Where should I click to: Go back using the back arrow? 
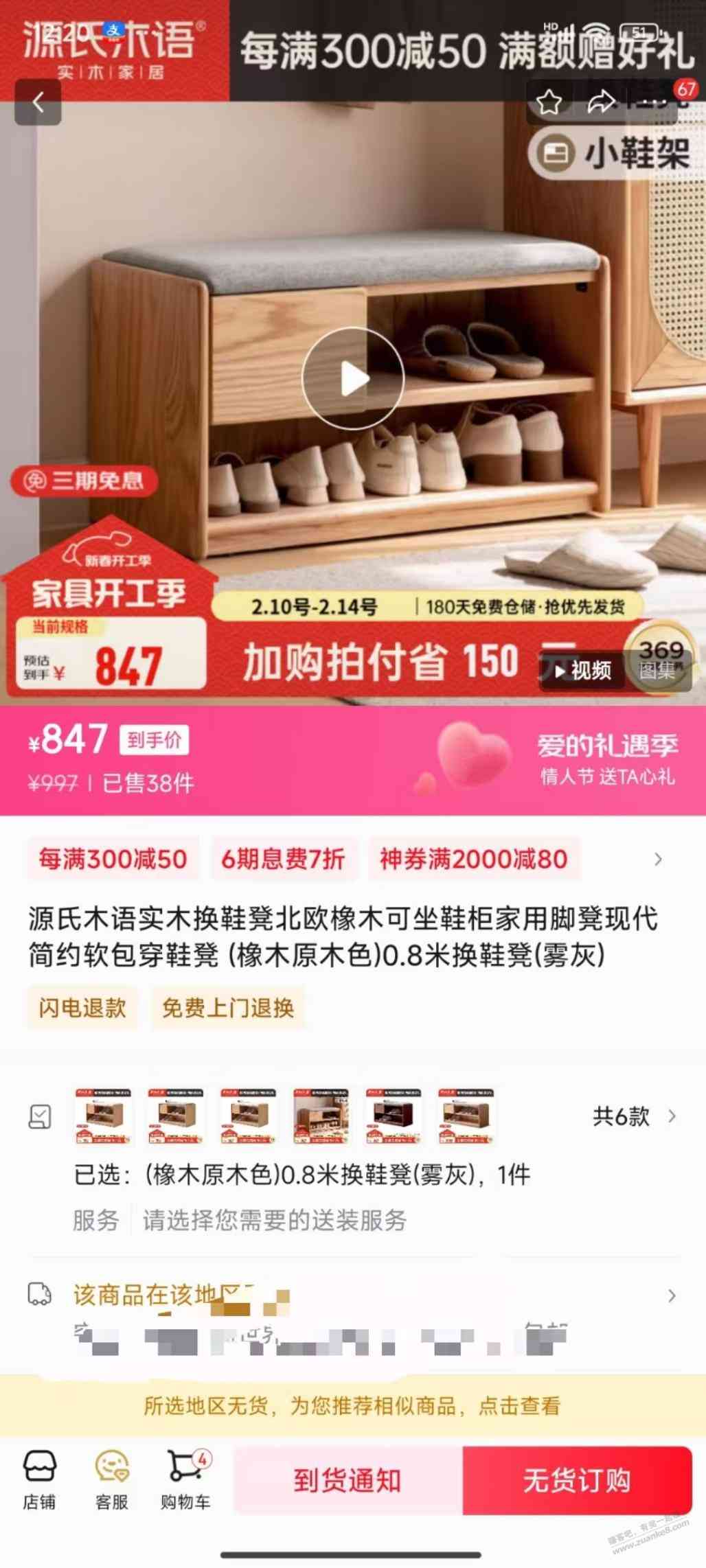[x=38, y=103]
